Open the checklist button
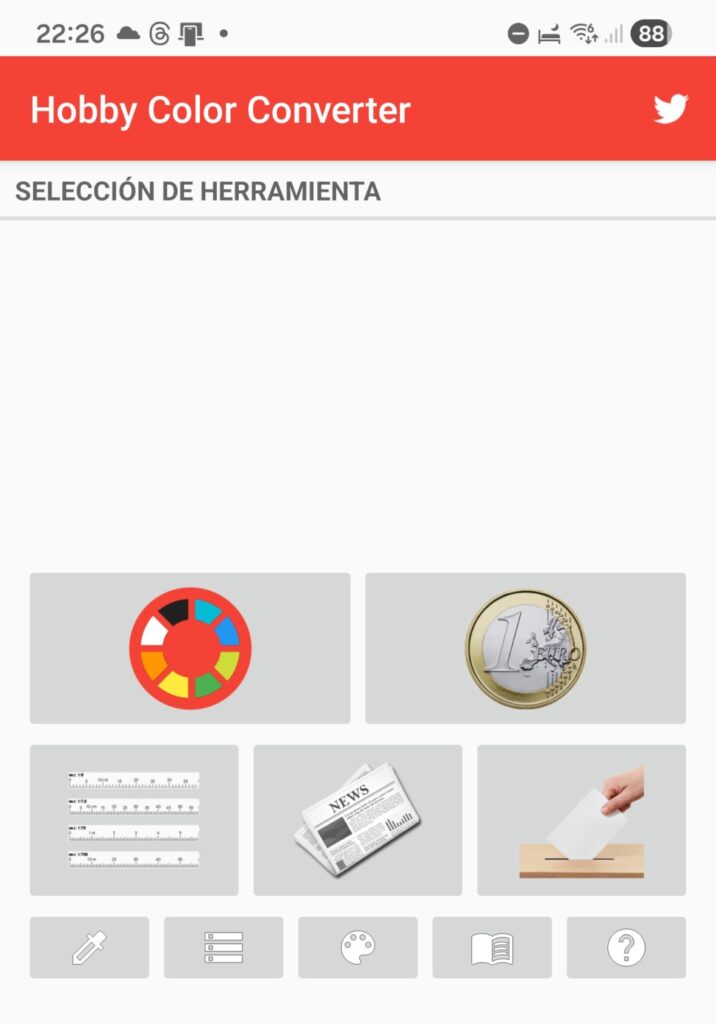This screenshot has width=716, height=1024. tap(223, 947)
